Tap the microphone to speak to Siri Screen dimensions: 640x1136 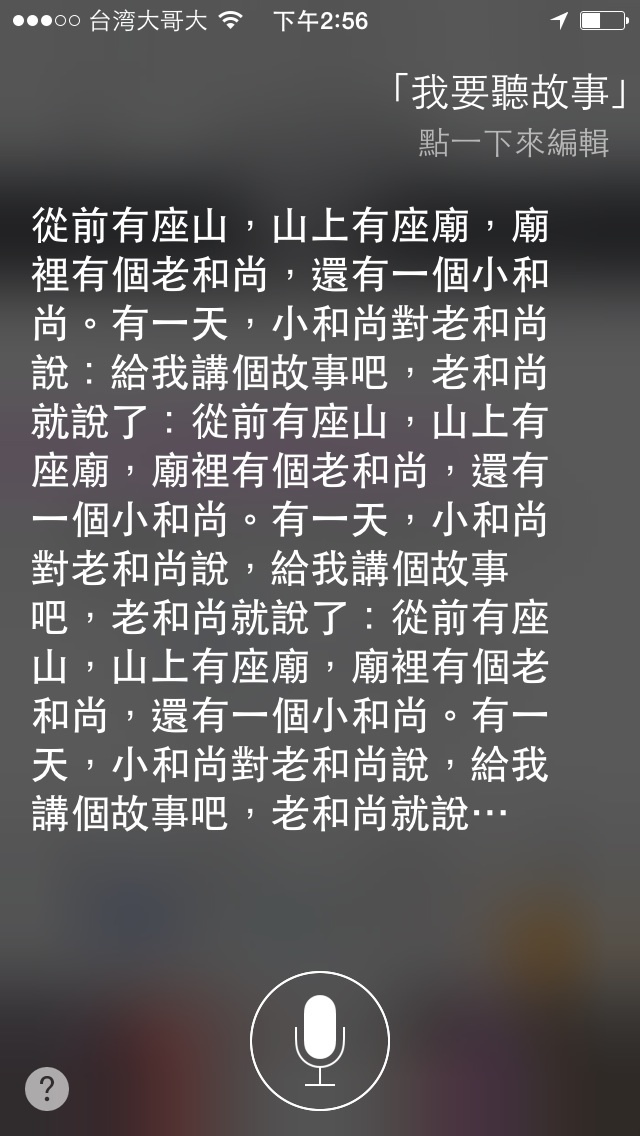pyautogui.click(x=320, y=1040)
